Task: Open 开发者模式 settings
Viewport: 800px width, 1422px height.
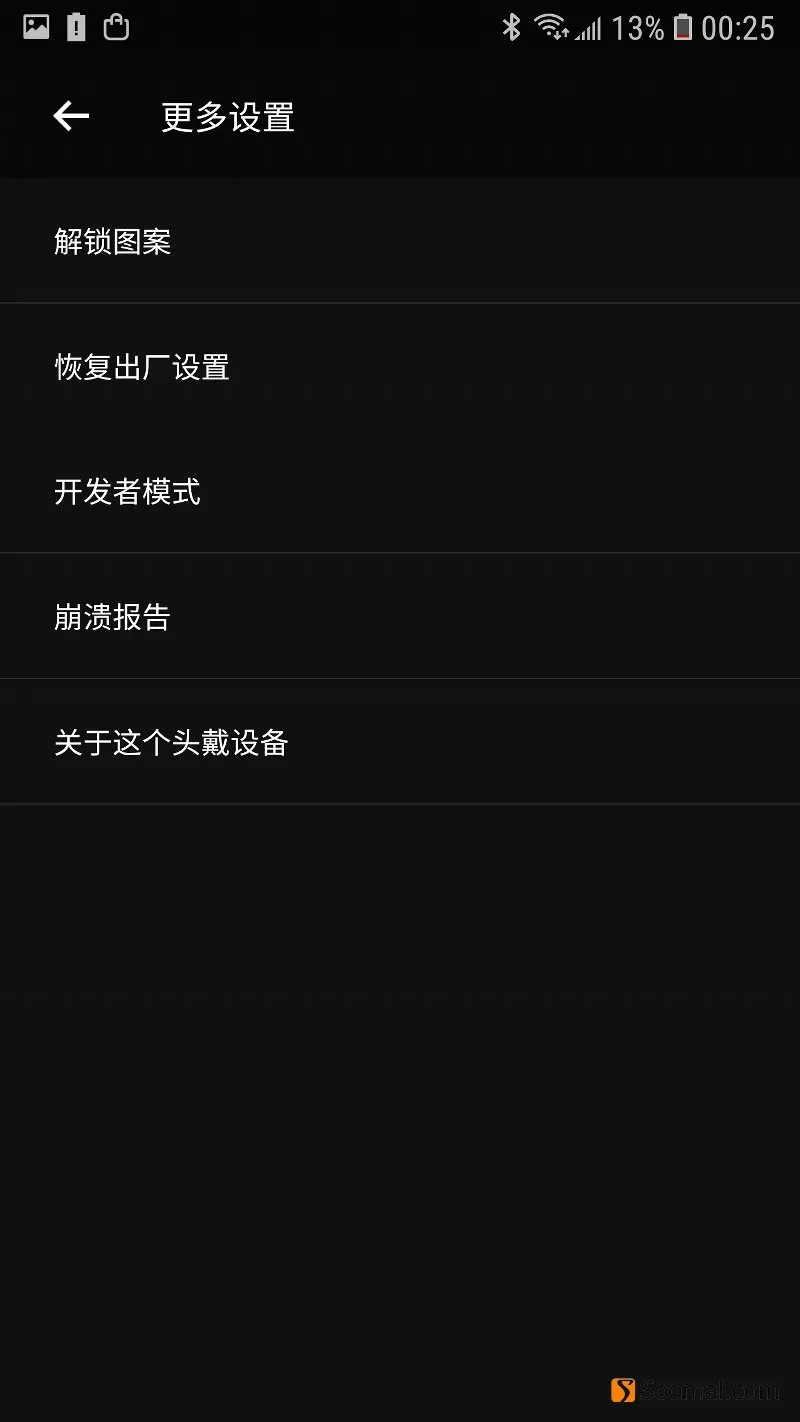Action: [400, 491]
